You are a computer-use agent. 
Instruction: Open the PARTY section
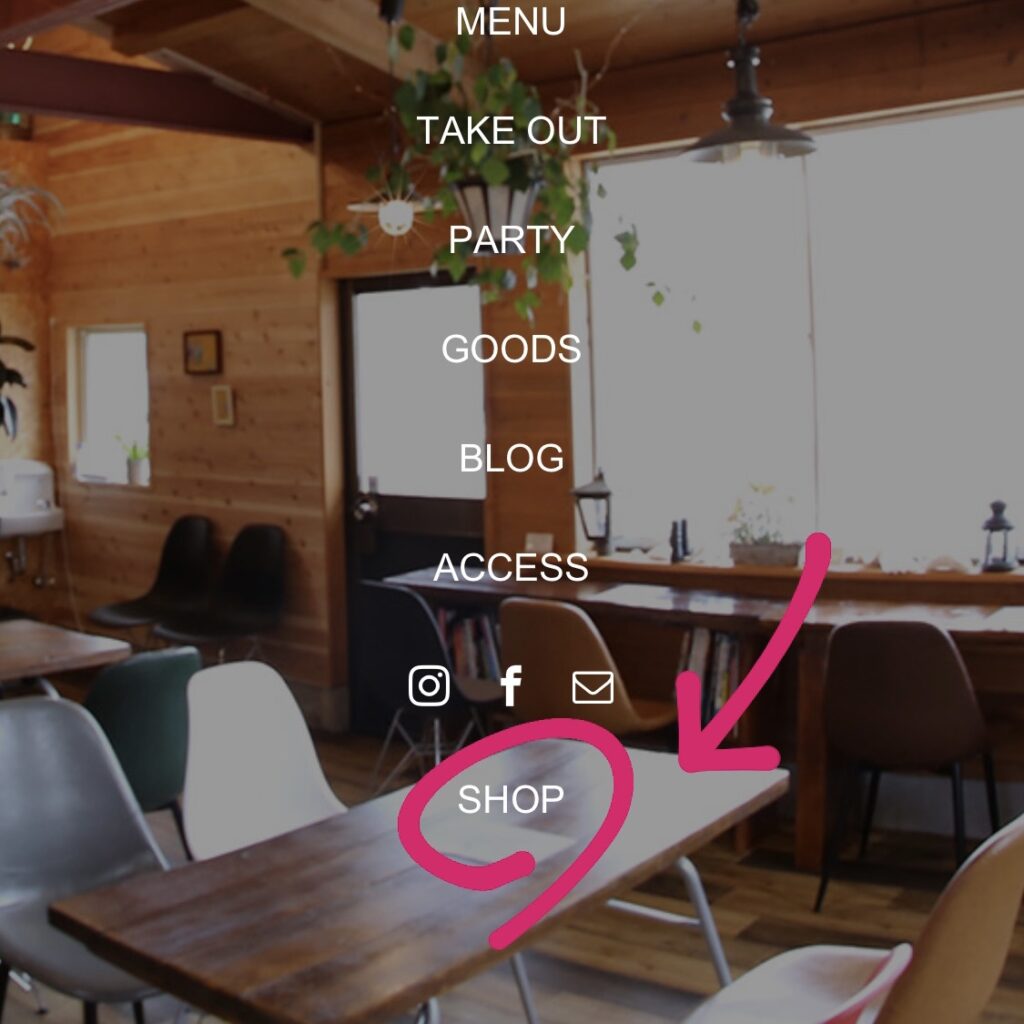tap(511, 240)
